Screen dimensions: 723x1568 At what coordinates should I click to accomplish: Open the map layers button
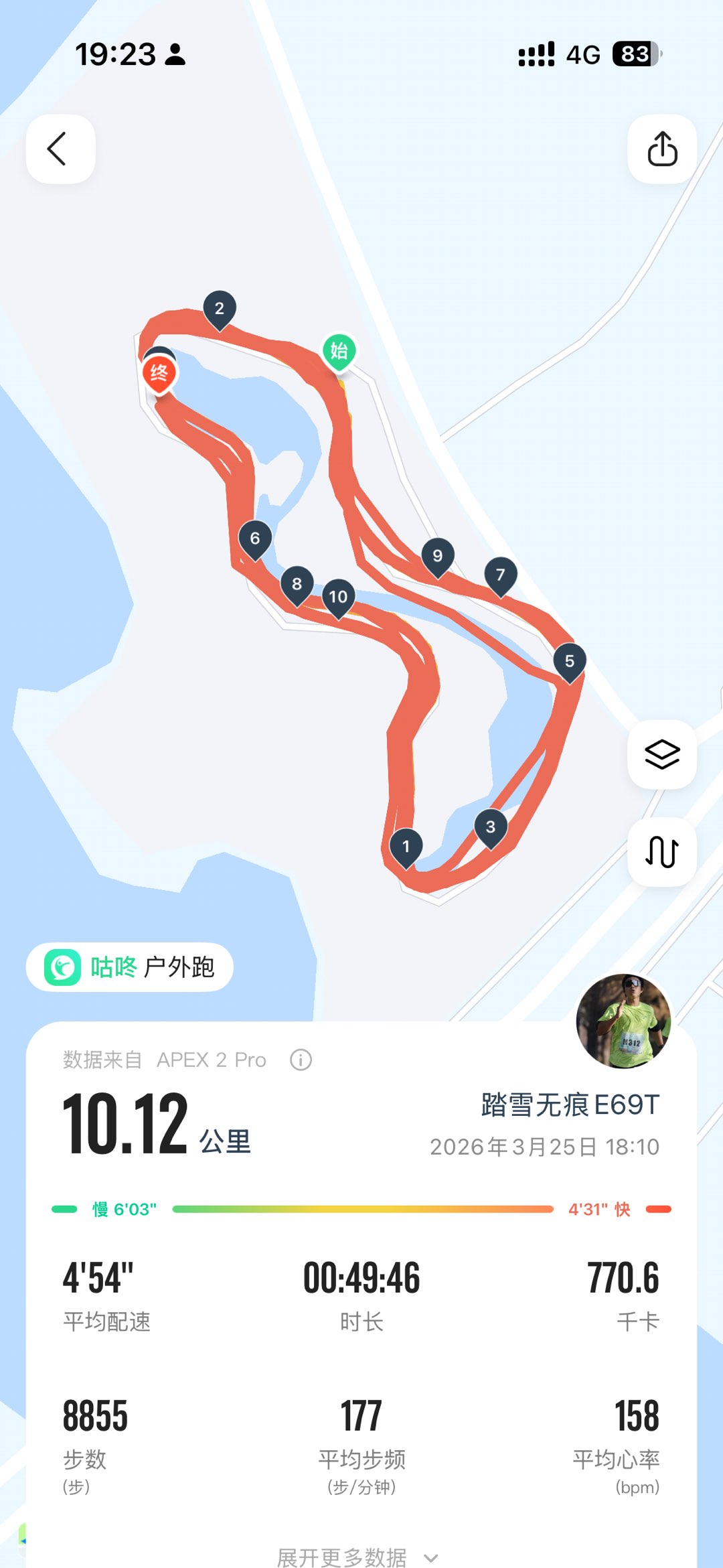(x=661, y=755)
